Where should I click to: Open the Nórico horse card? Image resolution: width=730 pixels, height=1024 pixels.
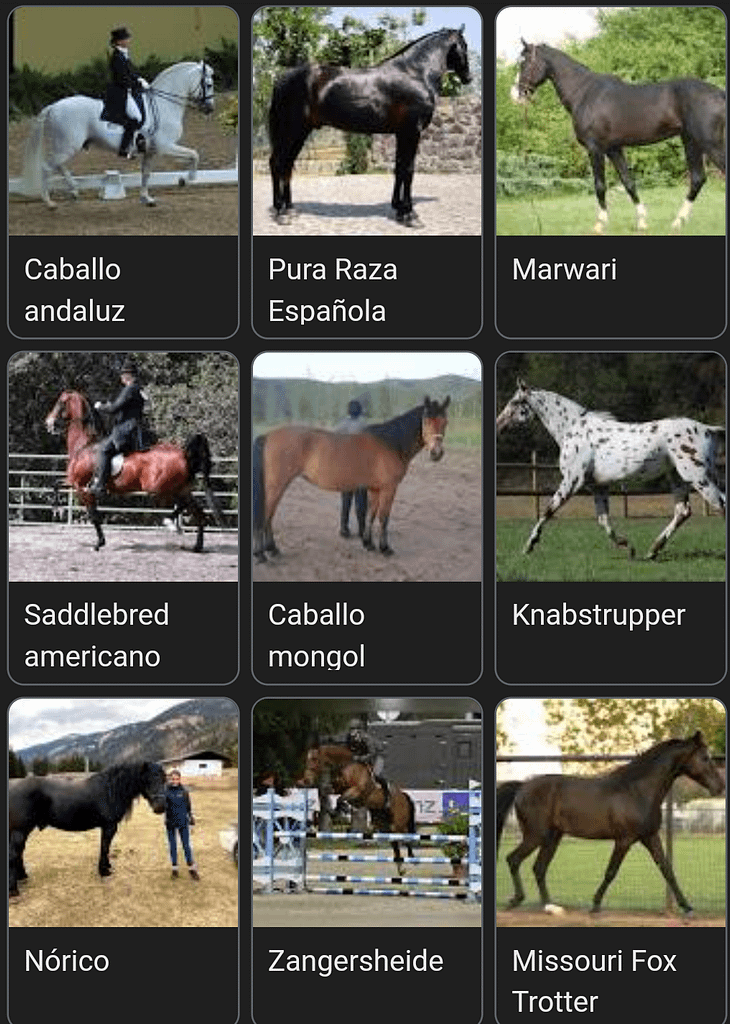click(x=123, y=860)
